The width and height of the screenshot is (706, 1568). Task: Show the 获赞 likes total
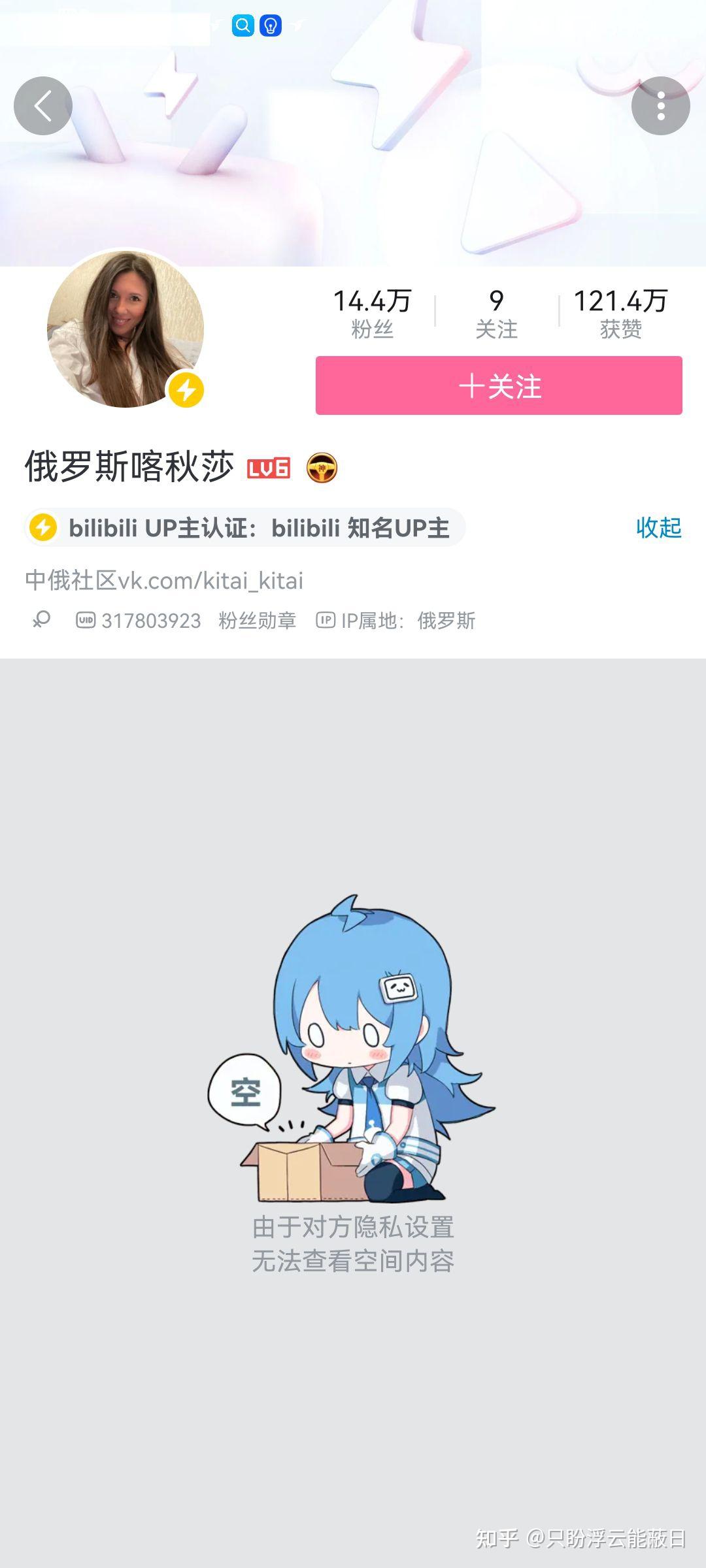coord(620,314)
